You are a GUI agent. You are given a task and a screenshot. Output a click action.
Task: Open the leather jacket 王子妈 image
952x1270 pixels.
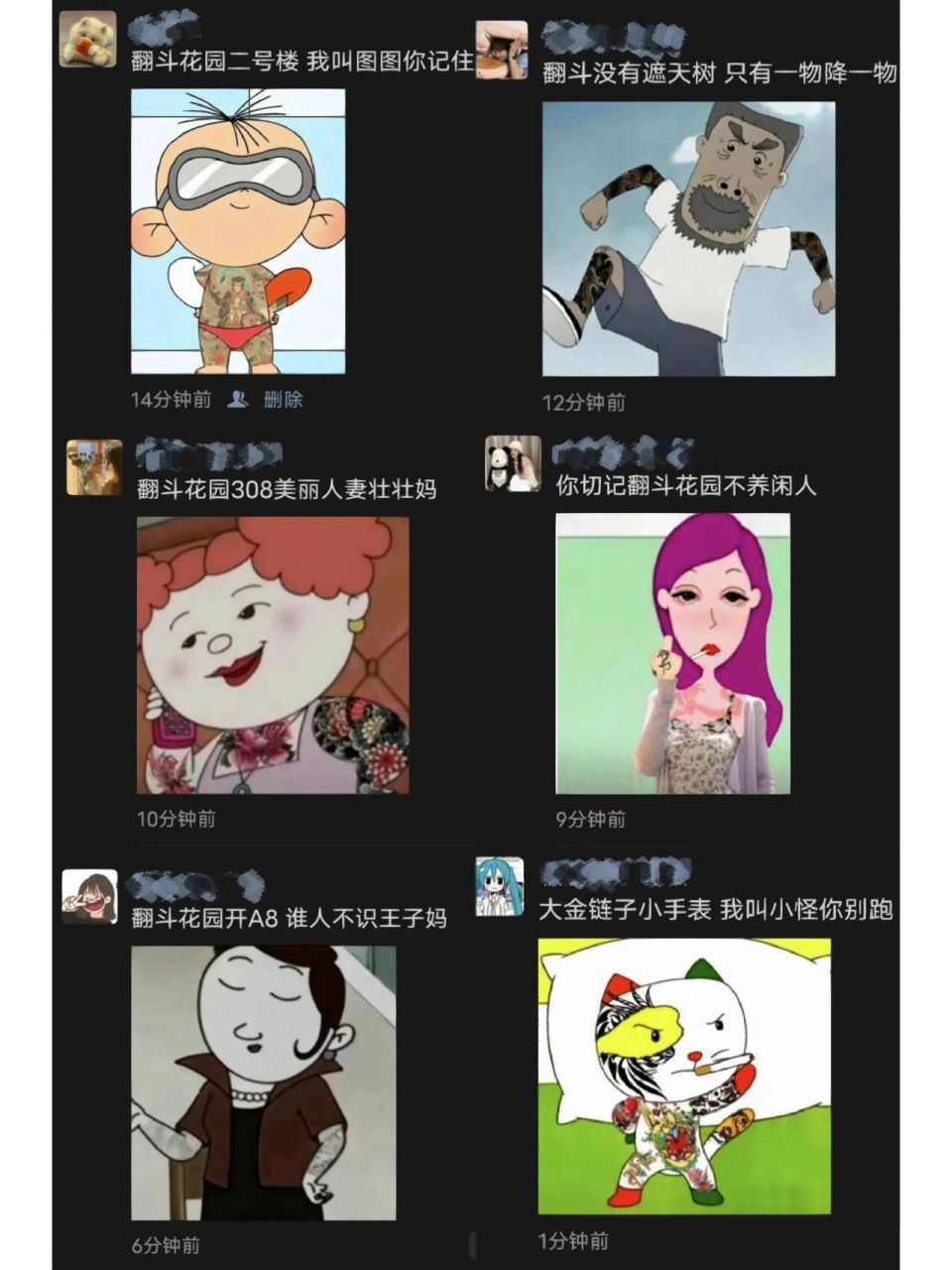coord(258,1081)
